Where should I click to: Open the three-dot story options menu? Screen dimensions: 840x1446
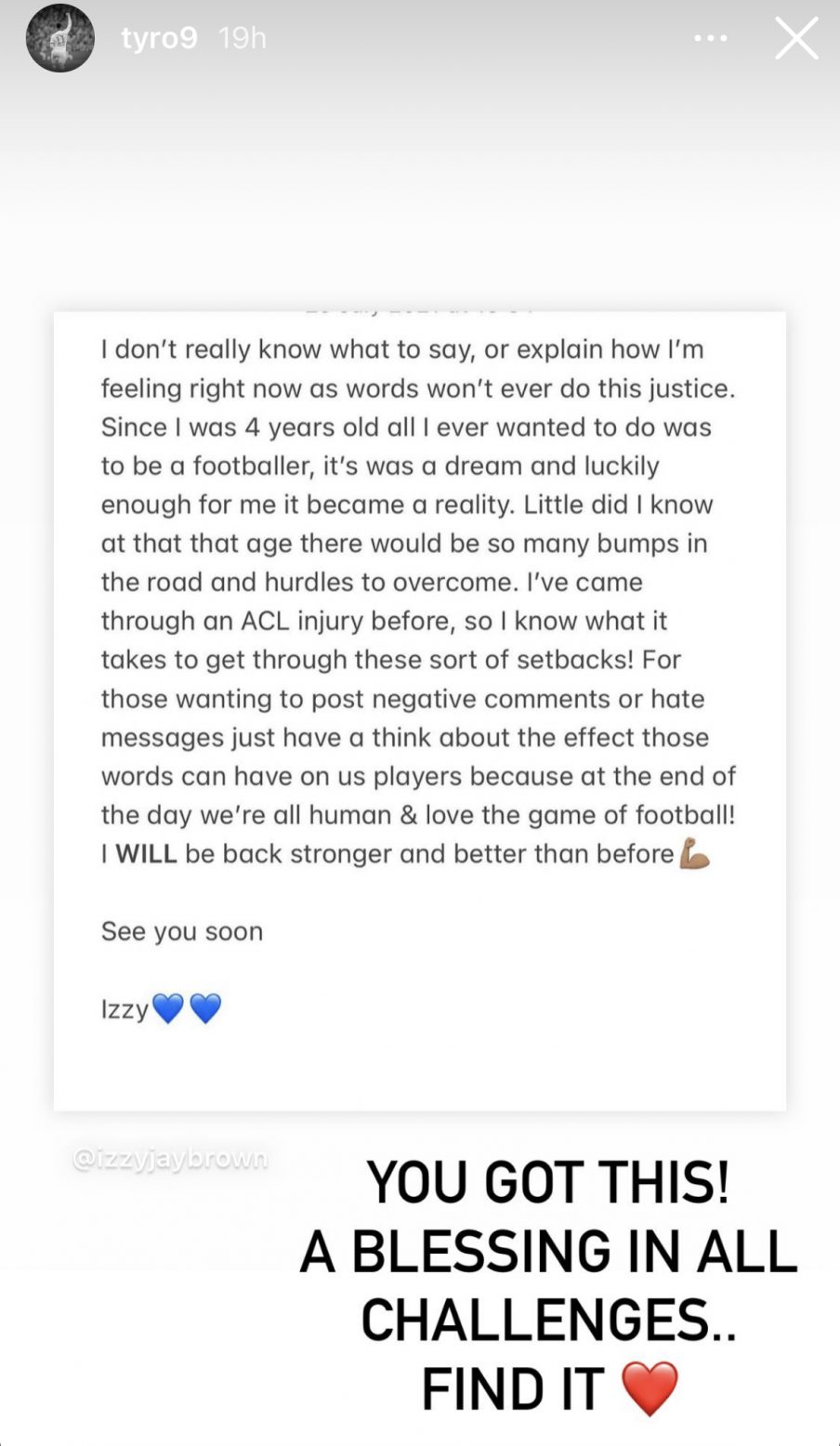click(711, 38)
